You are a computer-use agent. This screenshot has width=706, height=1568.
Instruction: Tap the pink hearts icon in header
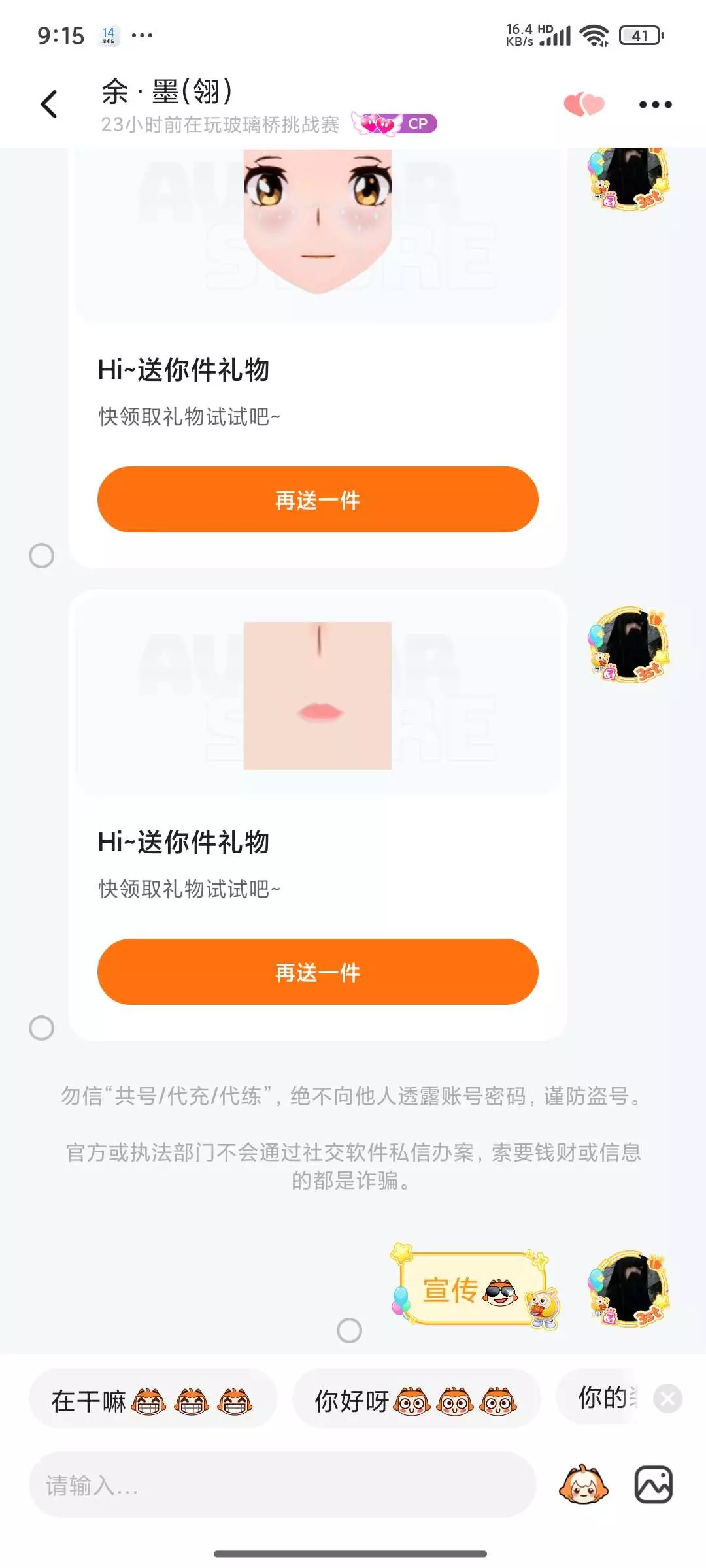click(x=584, y=105)
